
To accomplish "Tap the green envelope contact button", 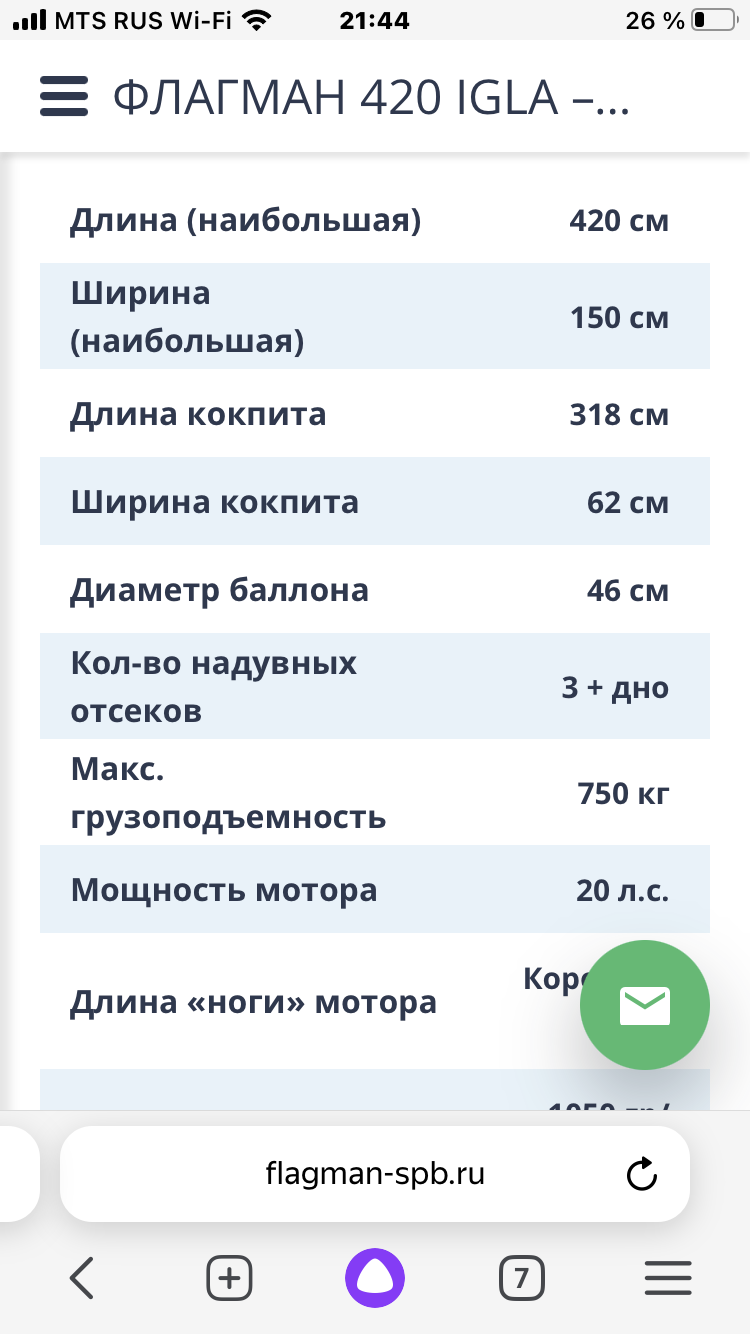I will coord(645,1005).
